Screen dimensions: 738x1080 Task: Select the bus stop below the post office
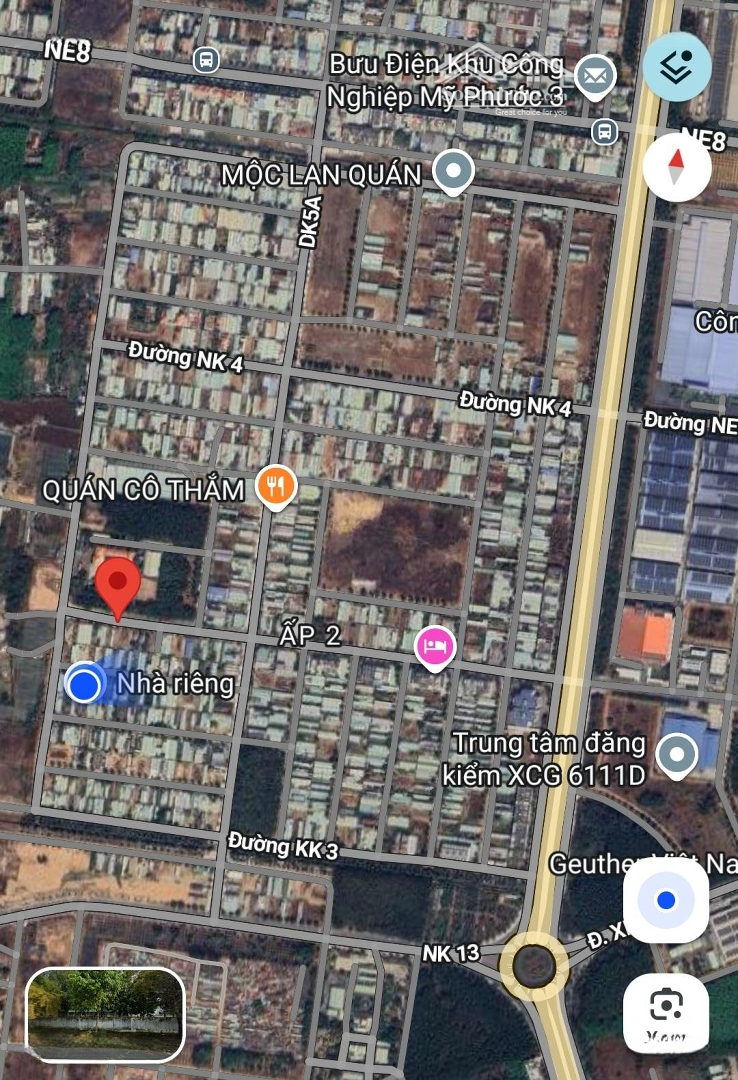click(x=603, y=131)
